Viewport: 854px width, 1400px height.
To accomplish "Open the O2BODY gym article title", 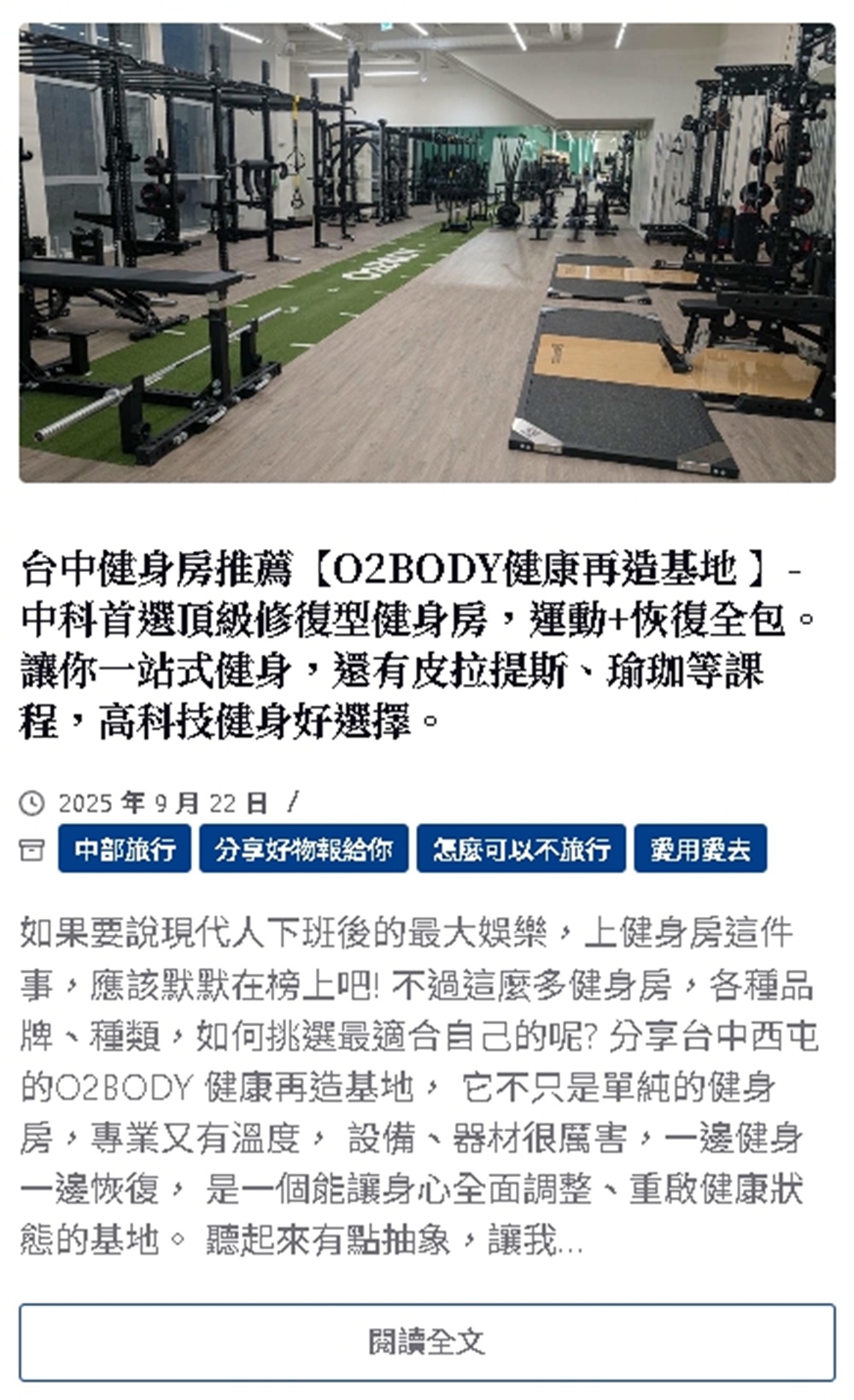I will pos(410,645).
